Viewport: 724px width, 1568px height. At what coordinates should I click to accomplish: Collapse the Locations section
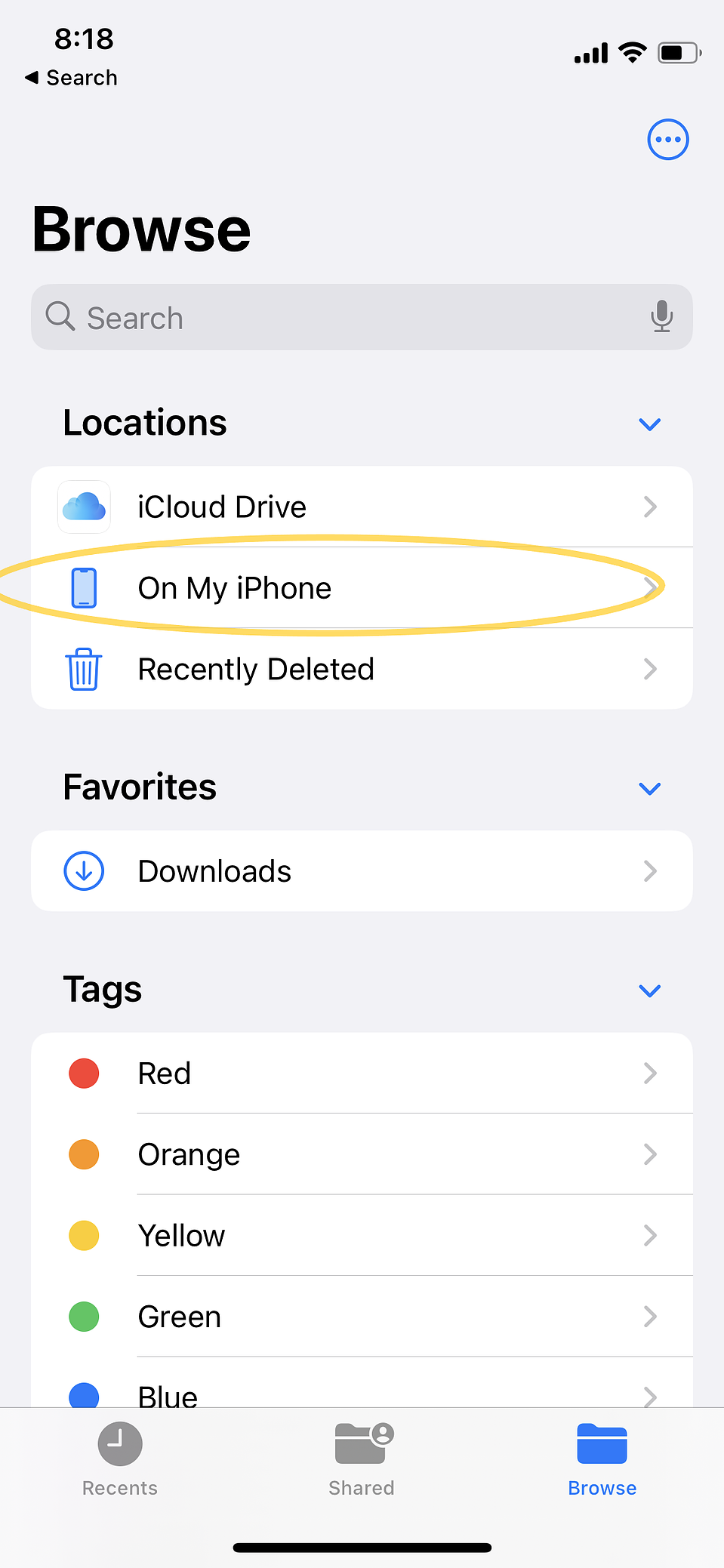[x=649, y=424]
